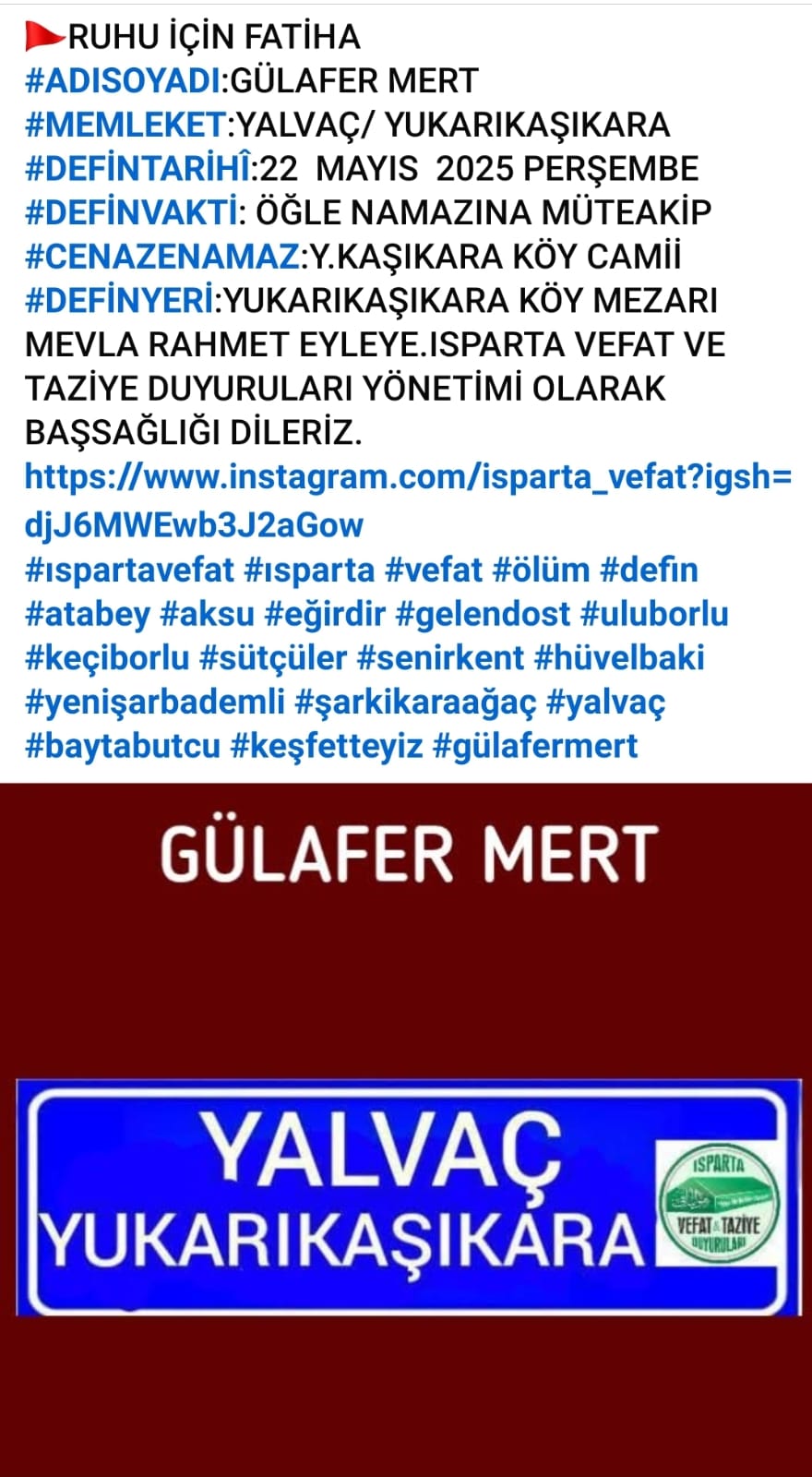812x1477 pixels.
Task: Open the #ıspartavefat hashtag
Action: (129, 570)
